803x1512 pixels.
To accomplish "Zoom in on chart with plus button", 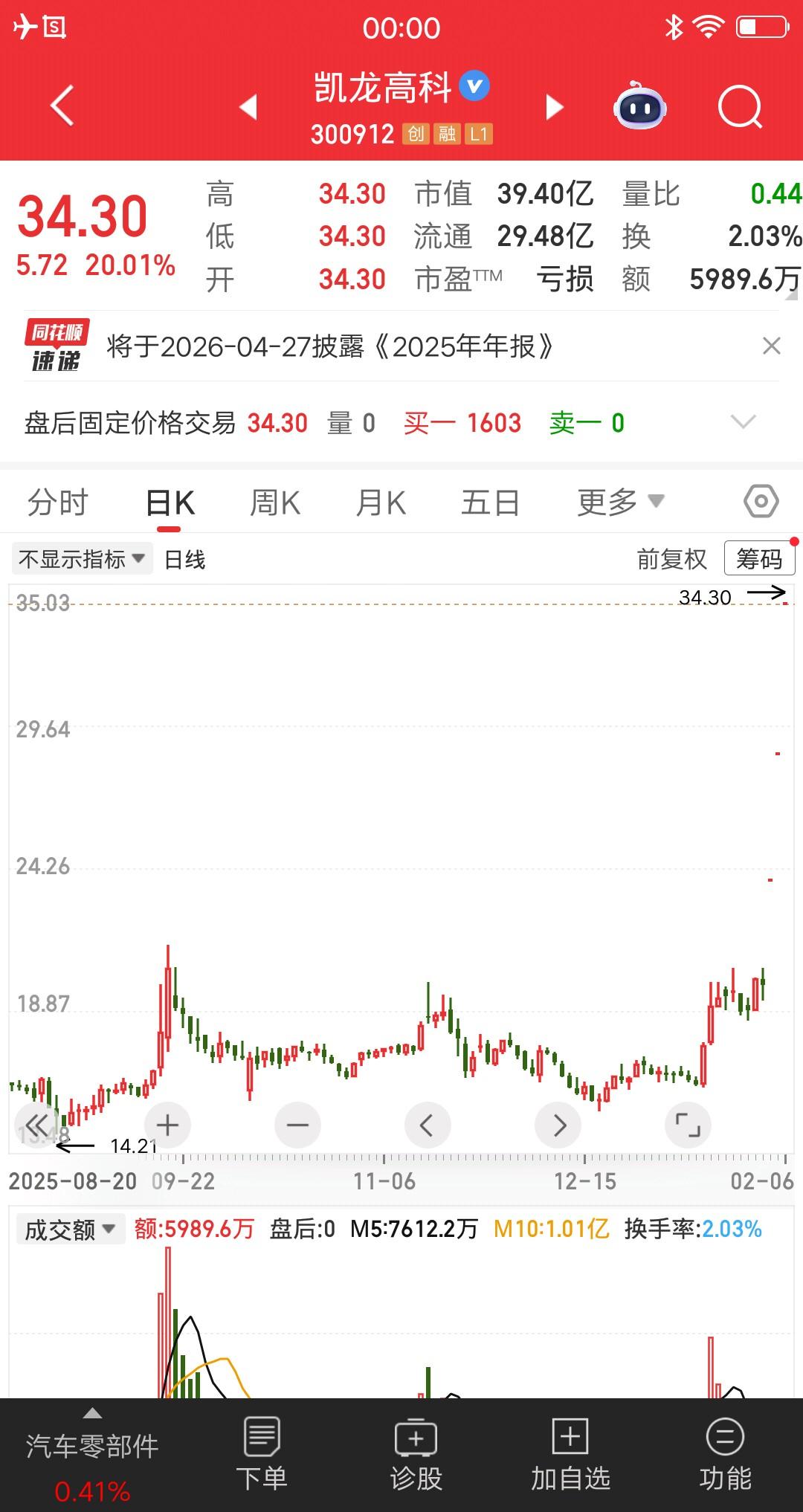I will (167, 1125).
